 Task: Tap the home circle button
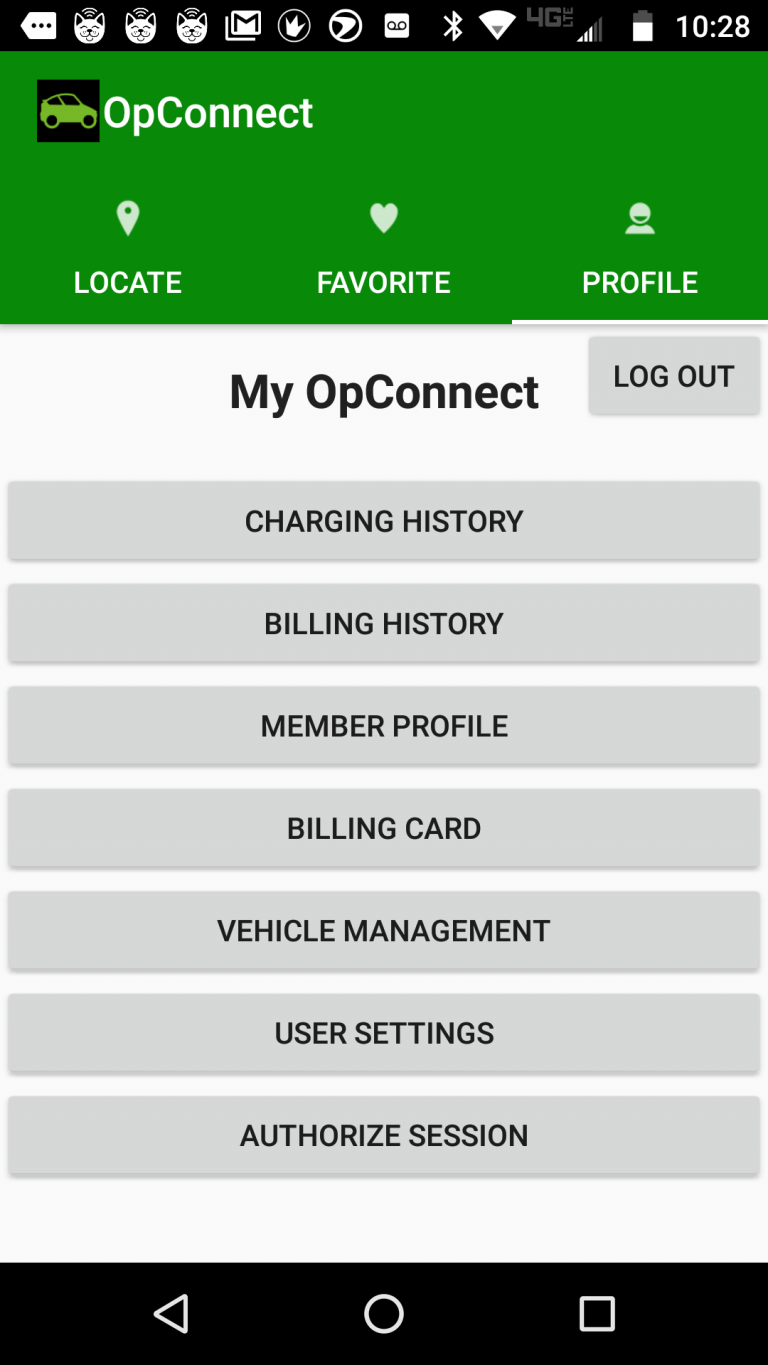(383, 1313)
